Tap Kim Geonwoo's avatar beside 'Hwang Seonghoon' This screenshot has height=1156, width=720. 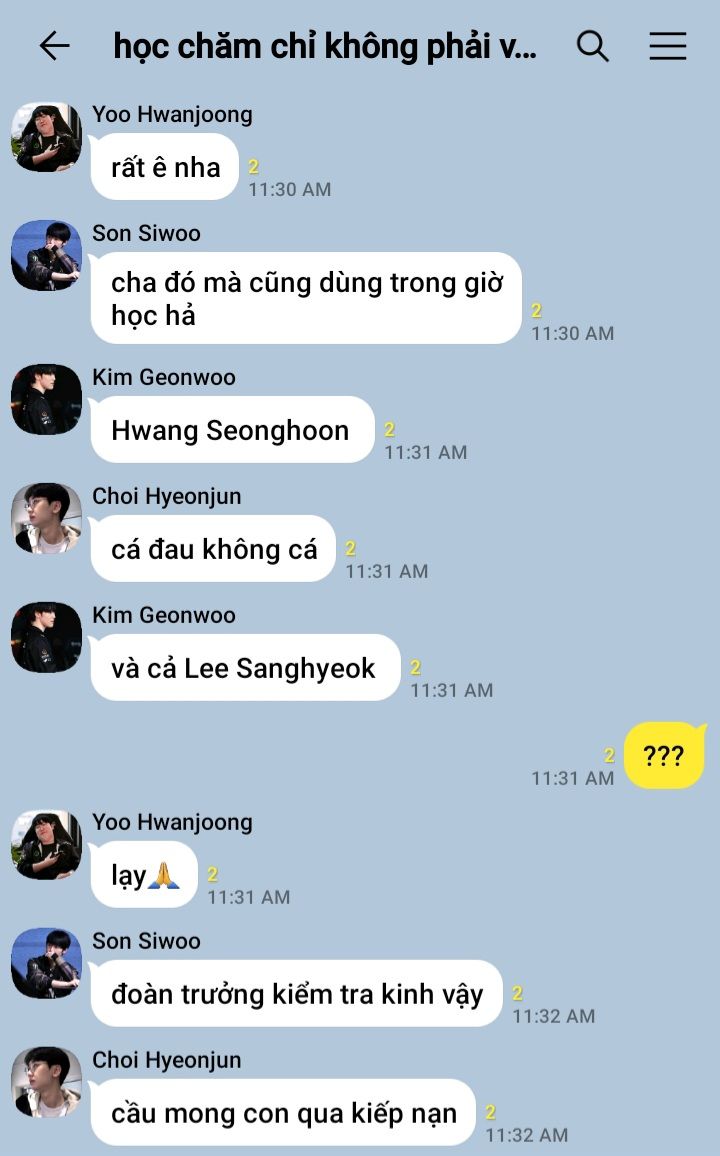click(46, 399)
